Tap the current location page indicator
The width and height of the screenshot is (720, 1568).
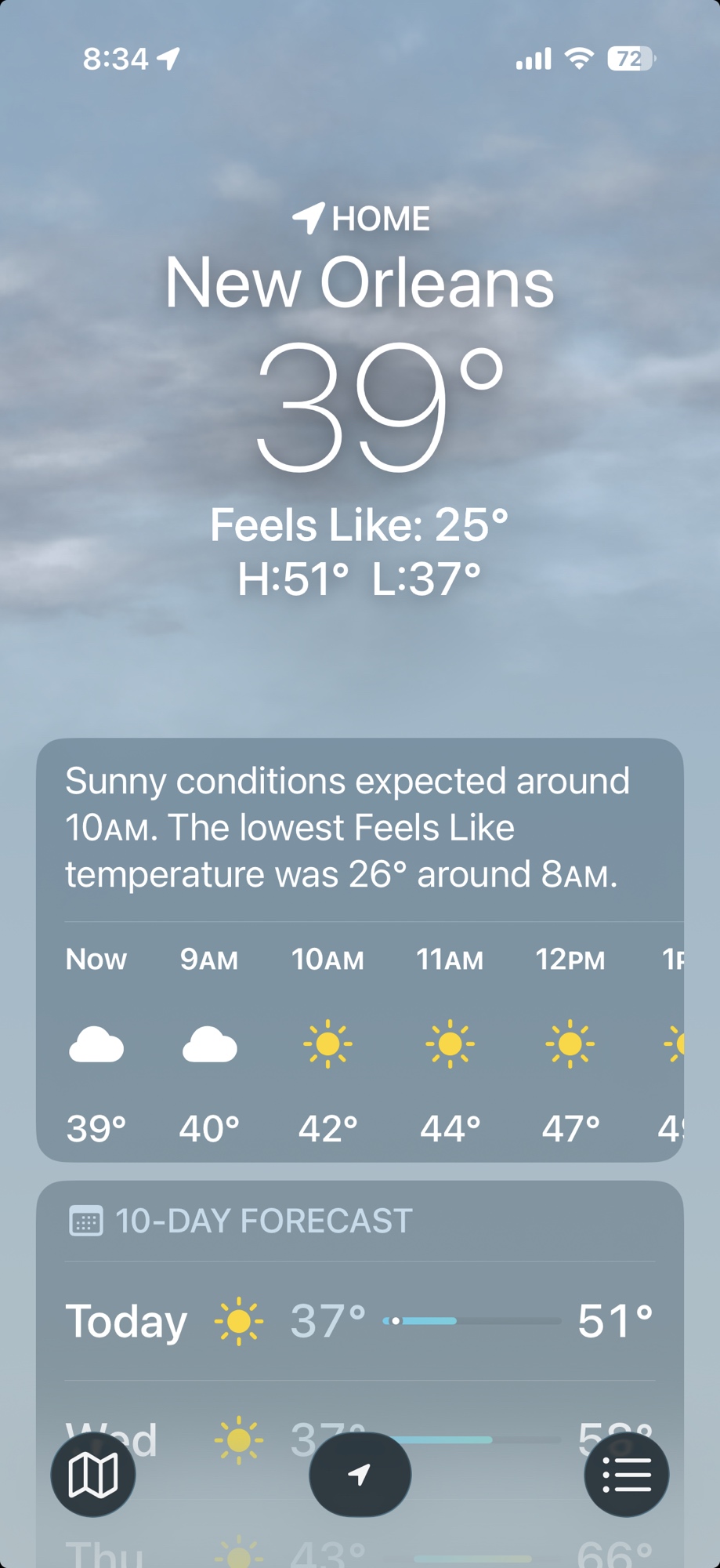pyautogui.click(x=360, y=1475)
